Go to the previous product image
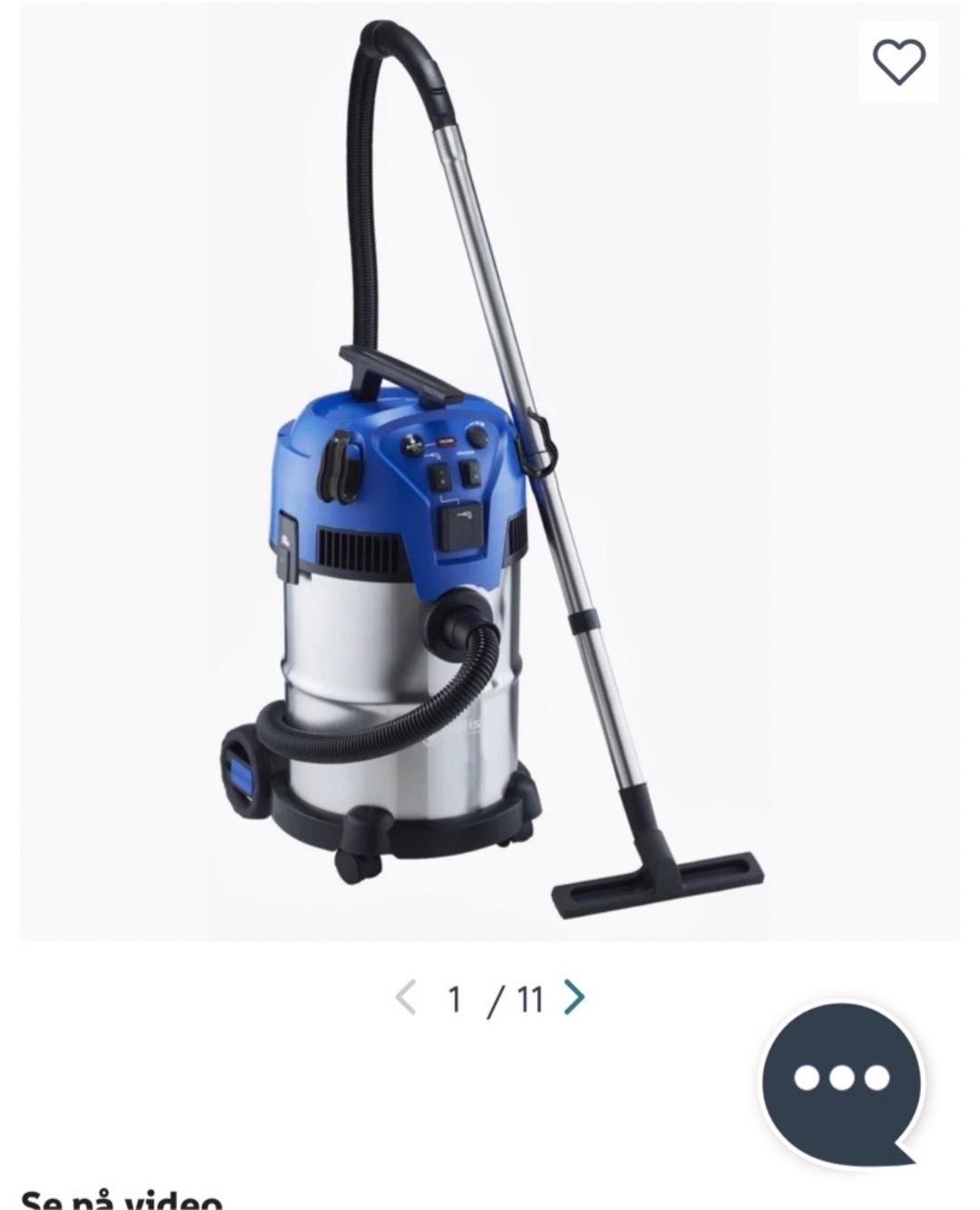This screenshot has width=980, height=1210. coord(406,998)
